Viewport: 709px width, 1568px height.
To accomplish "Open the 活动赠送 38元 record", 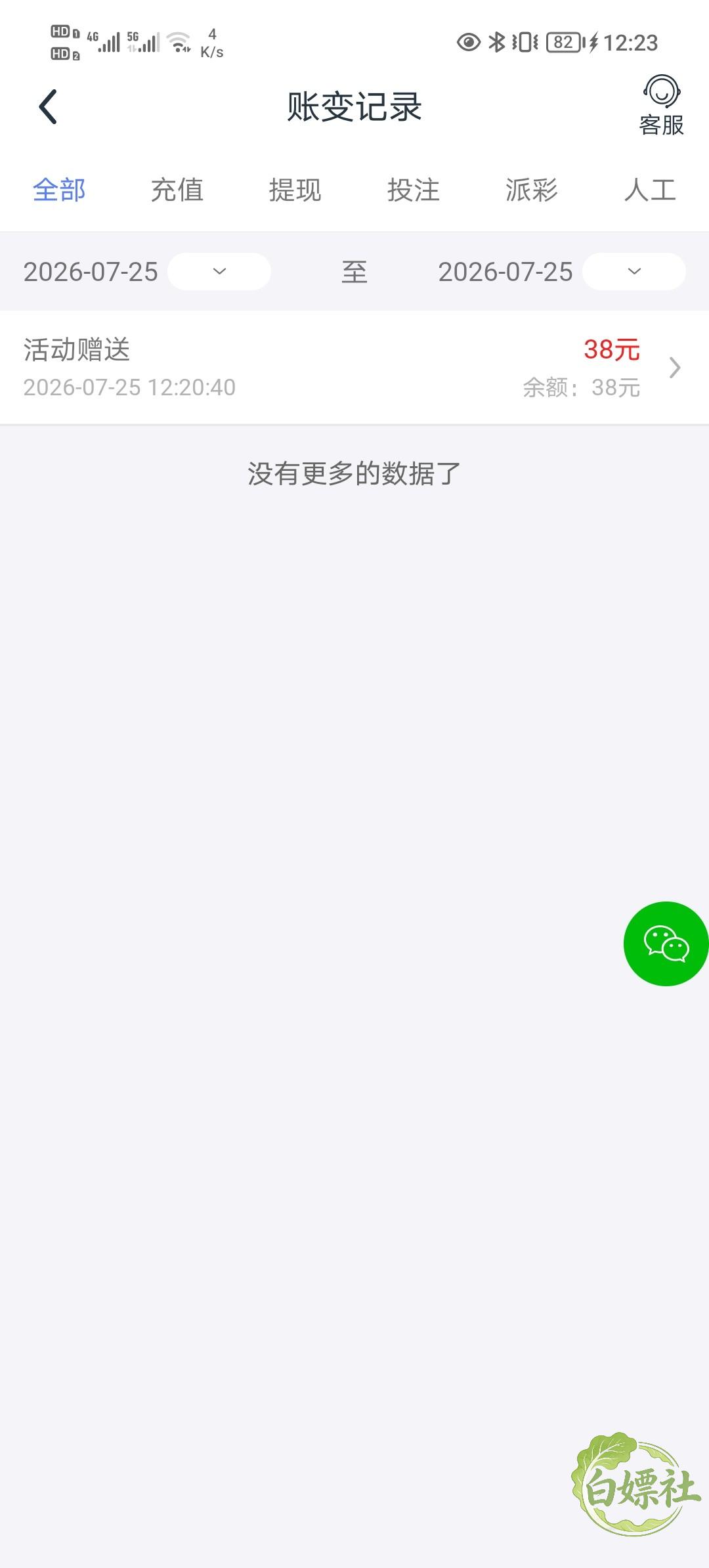I will tap(354, 368).
